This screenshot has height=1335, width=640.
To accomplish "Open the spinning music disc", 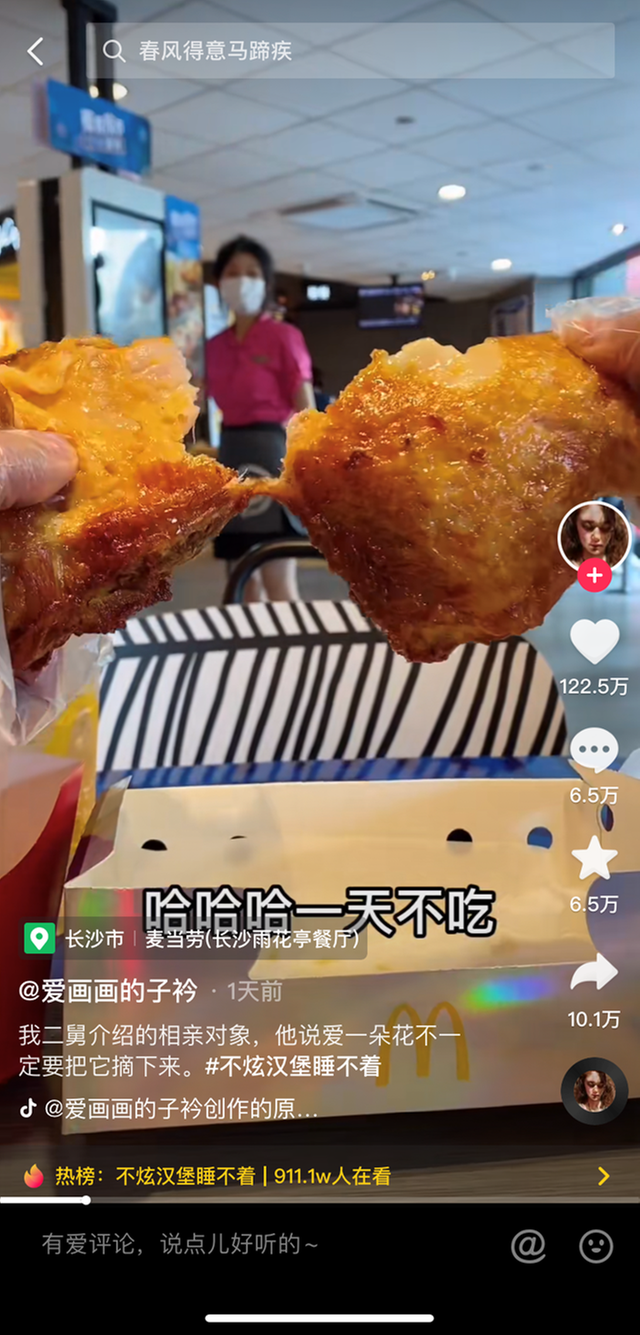I will click(x=594, y=1091).
